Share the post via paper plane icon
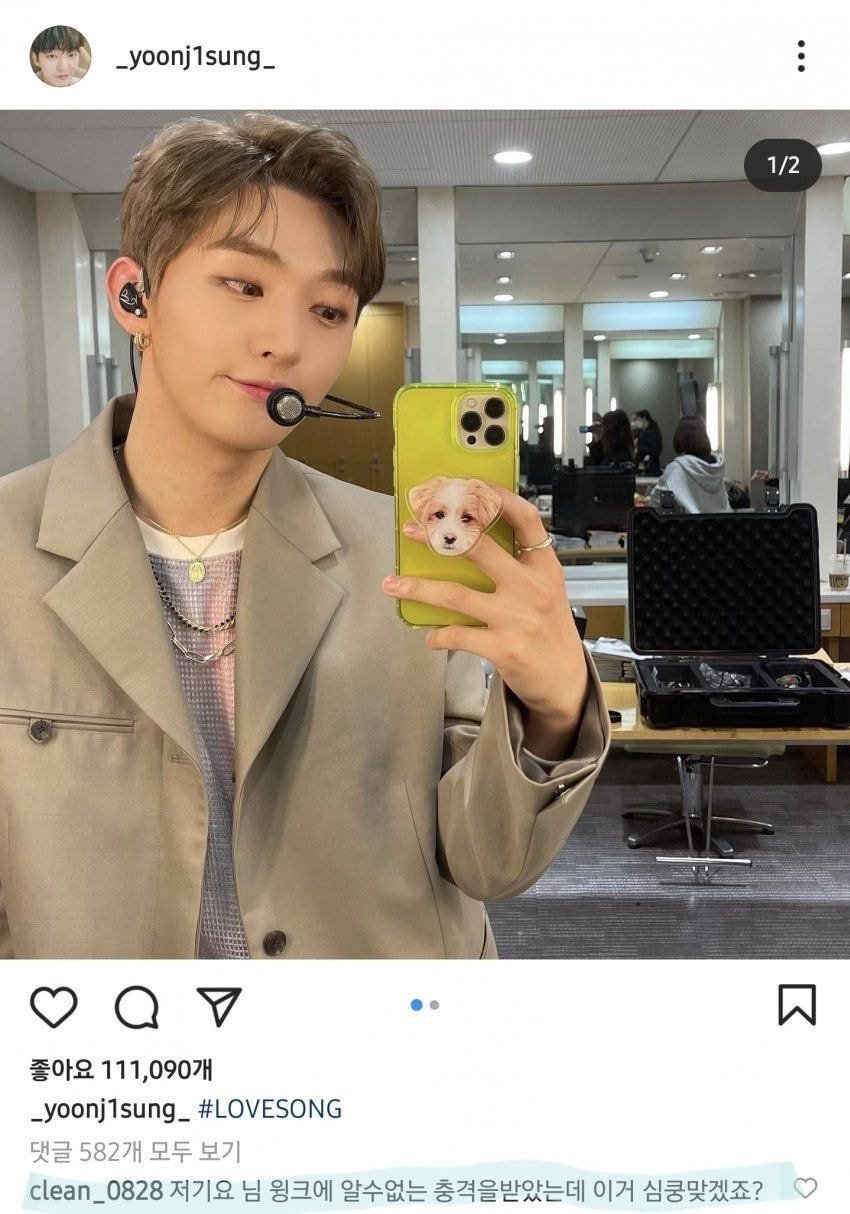Screen dimensions: 850x1214 pos(219,1005)
